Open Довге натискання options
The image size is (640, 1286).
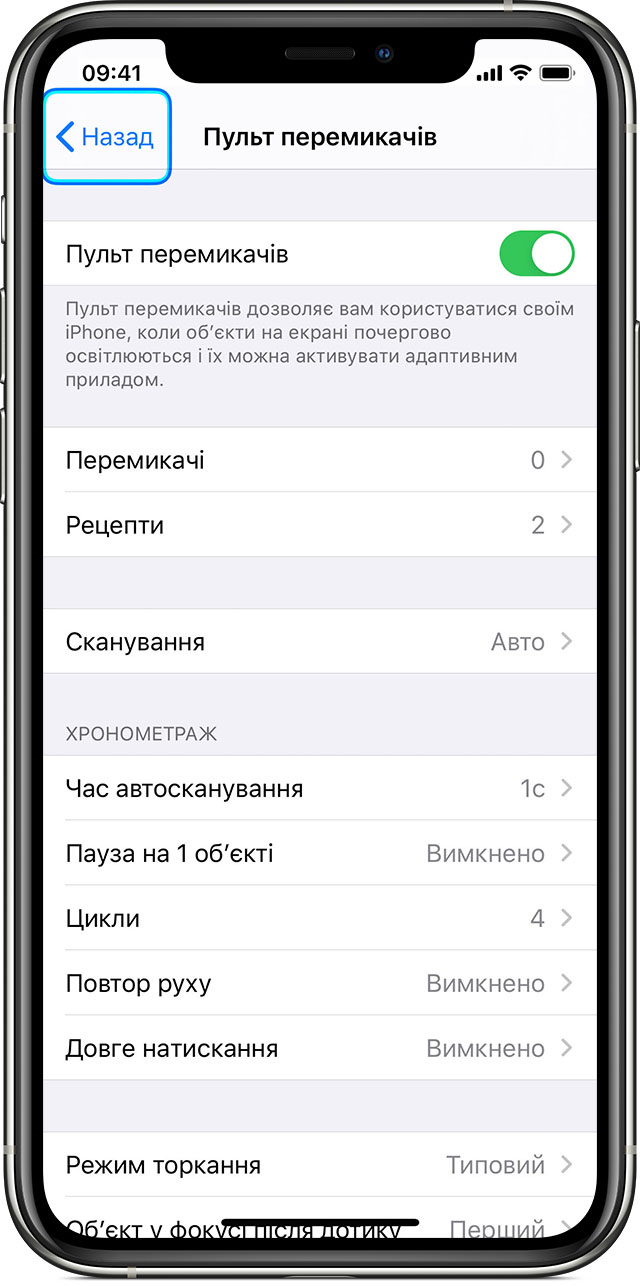pyautogui.click(x=319, y=1048)
